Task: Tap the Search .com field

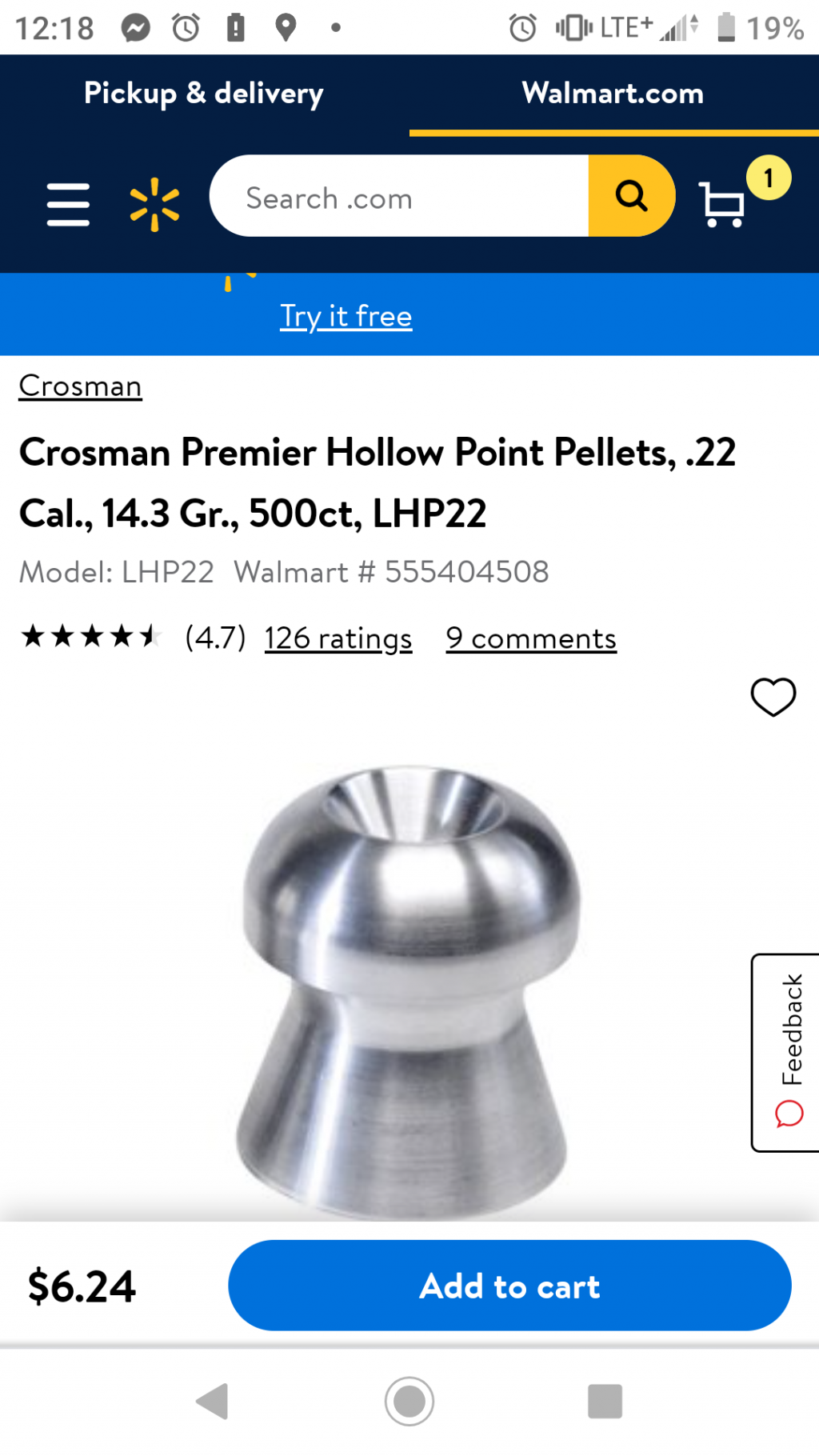Action: (x=400, y=197)
